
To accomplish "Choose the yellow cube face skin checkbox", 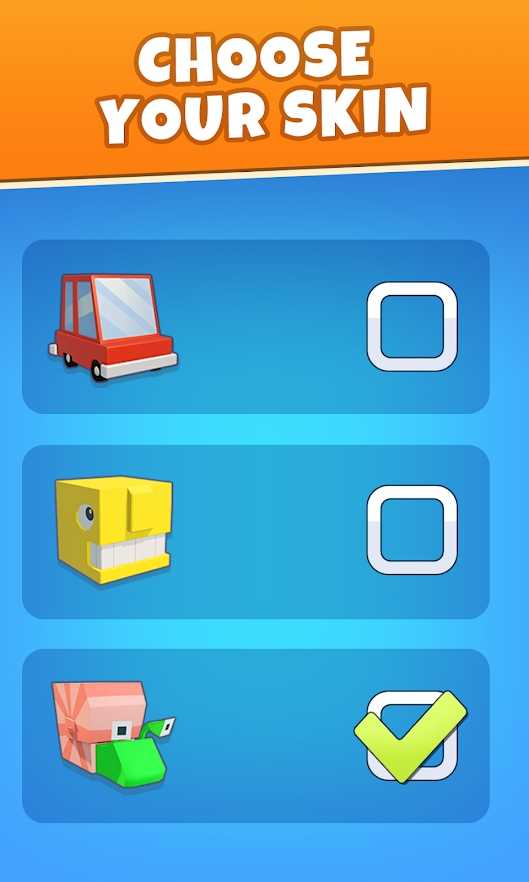I will tap(412, 530).
